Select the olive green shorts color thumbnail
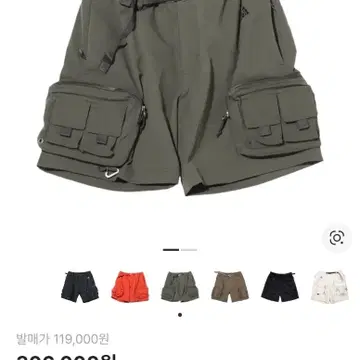 click(180, 287)
